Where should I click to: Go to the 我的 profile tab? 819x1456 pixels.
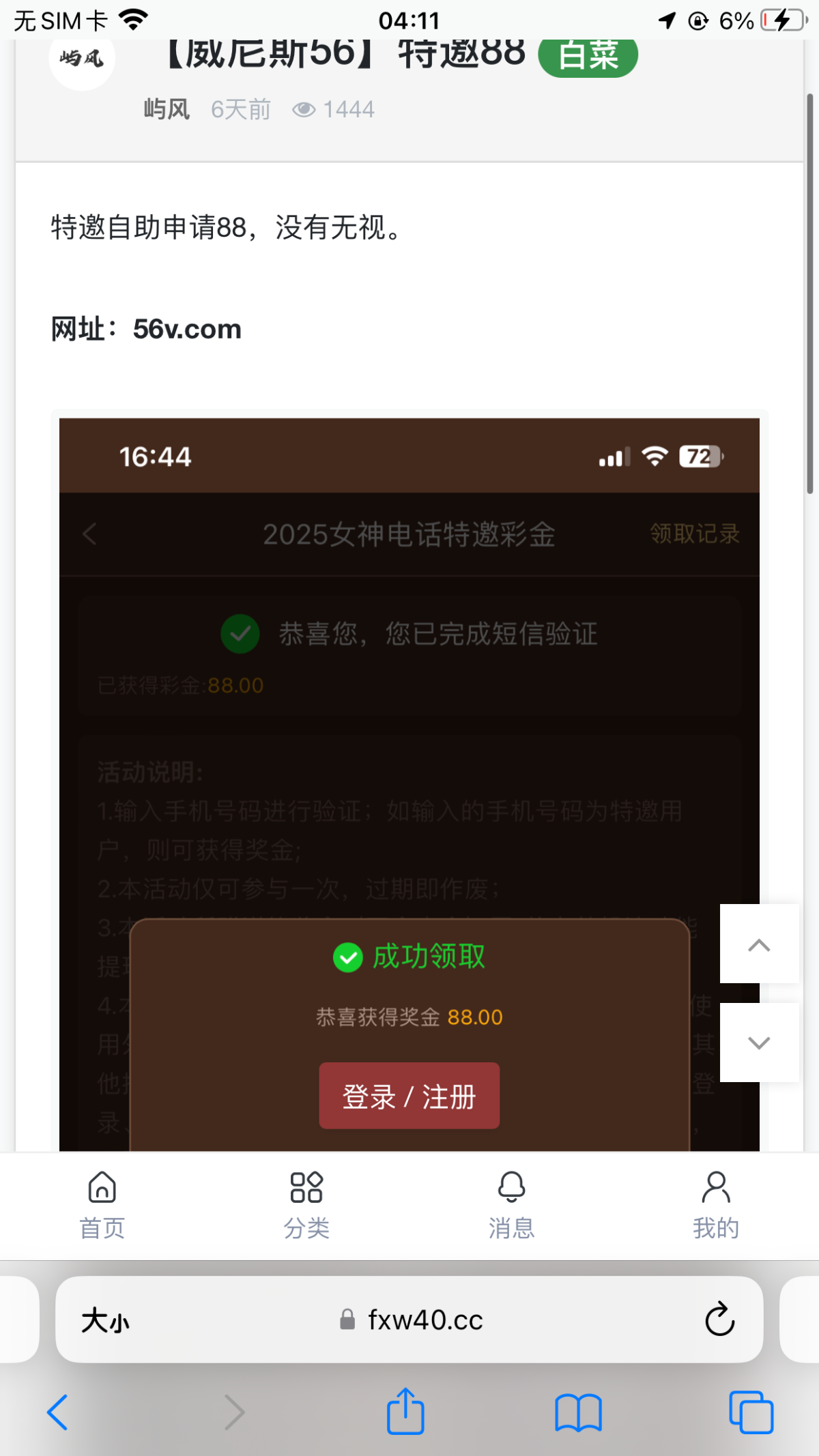(x=715, y=1206)
